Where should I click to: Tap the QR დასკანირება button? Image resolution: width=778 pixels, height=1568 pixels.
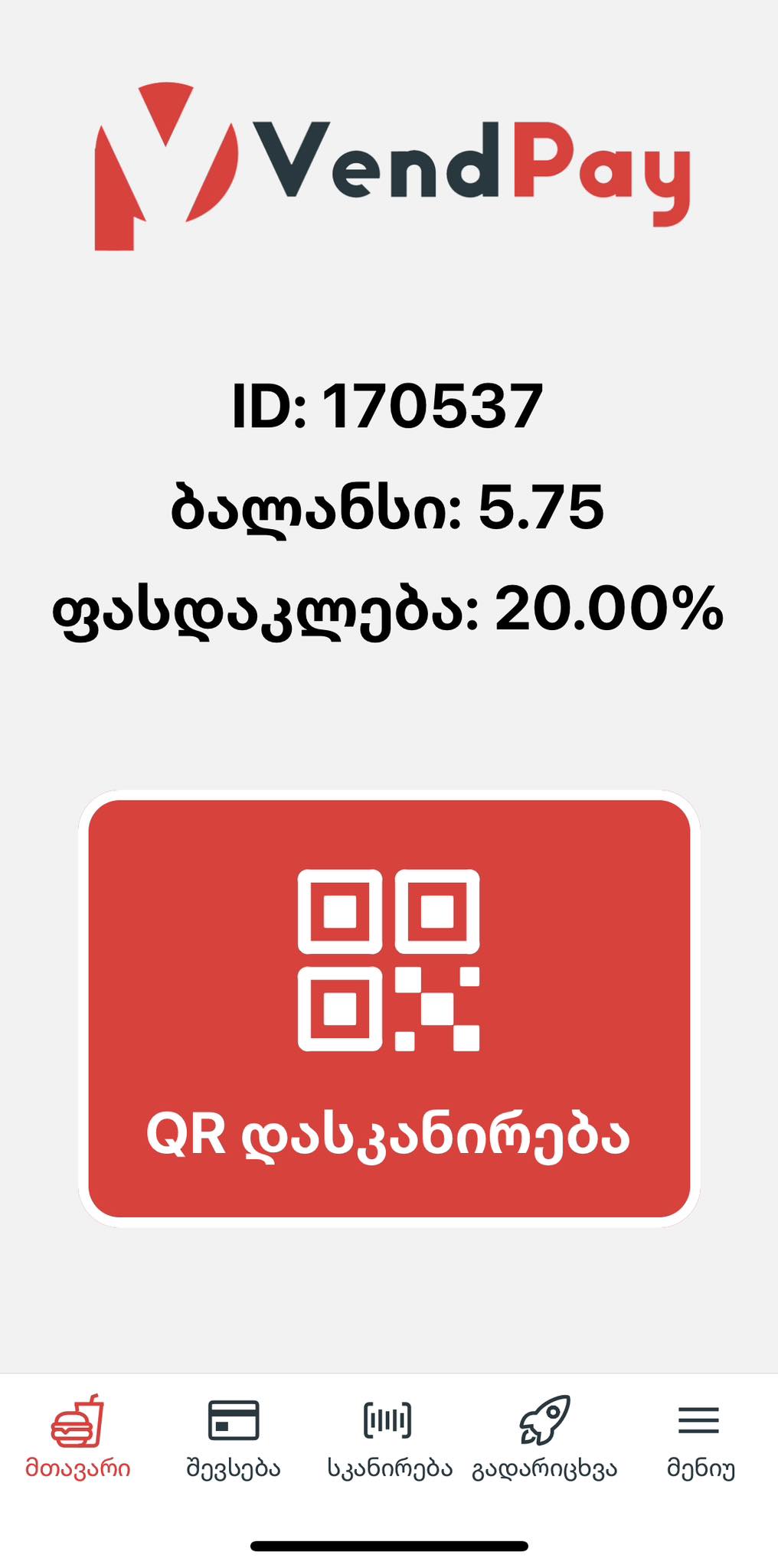[x=389, y=1008]
